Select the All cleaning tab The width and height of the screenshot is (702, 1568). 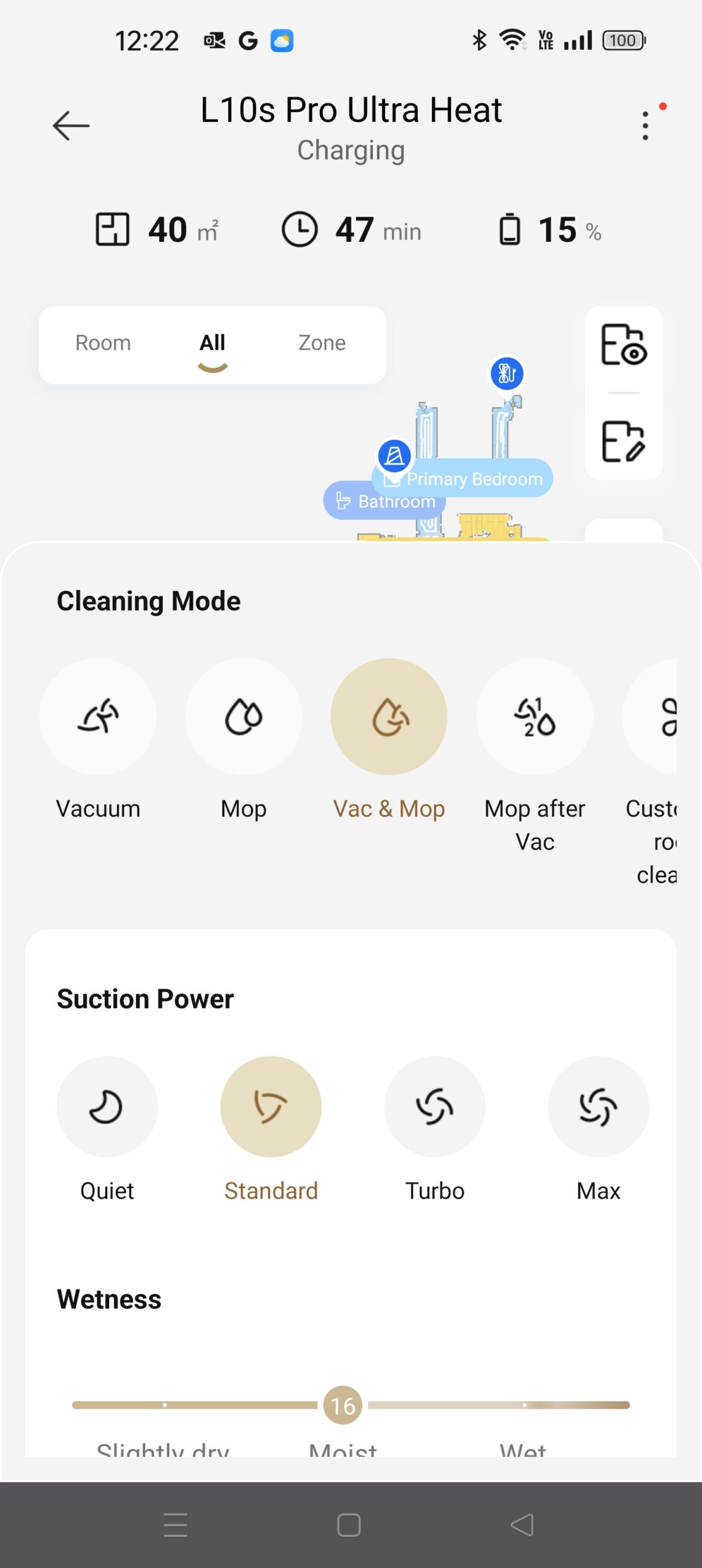pyautogui.click(x=213, y=343)
